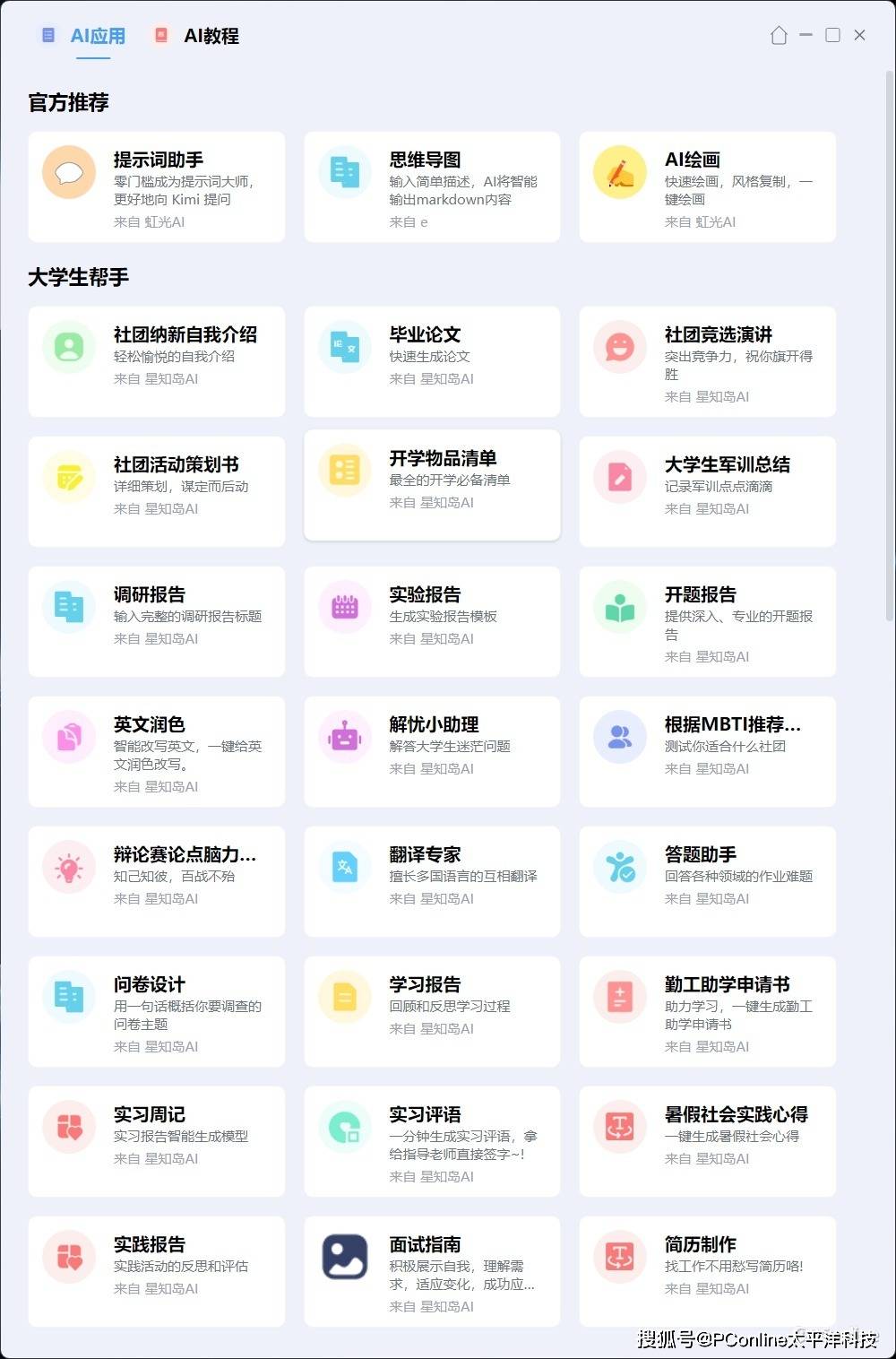Select 实习周记 card
896x1359 pixels.
(x=157, y=1141)
